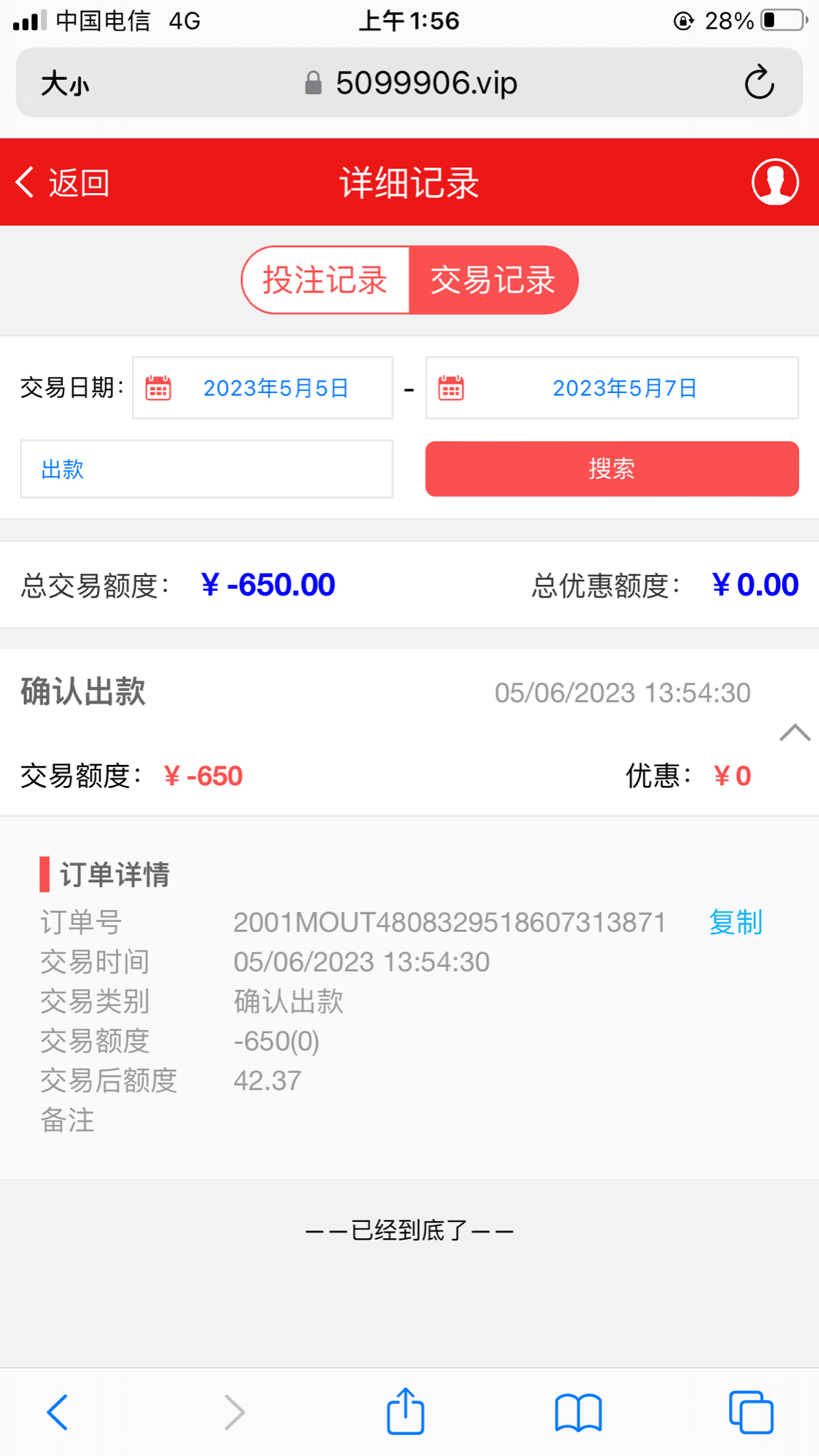Image resolution: width=819 pixels, height=1456 pixels.
Task: Select the 交易记录 tab
Action: 493,280
